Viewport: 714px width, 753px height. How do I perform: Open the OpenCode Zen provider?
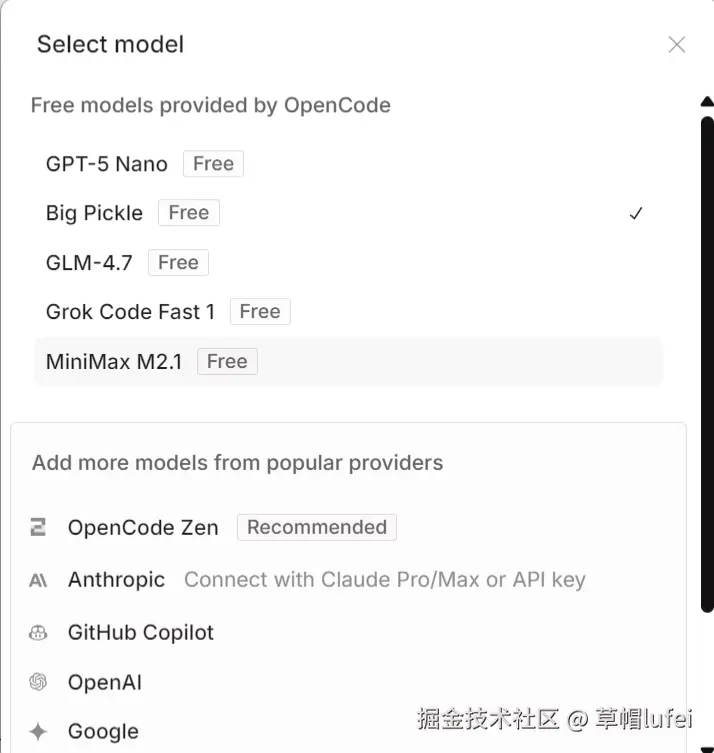click(x=143, y=528)
